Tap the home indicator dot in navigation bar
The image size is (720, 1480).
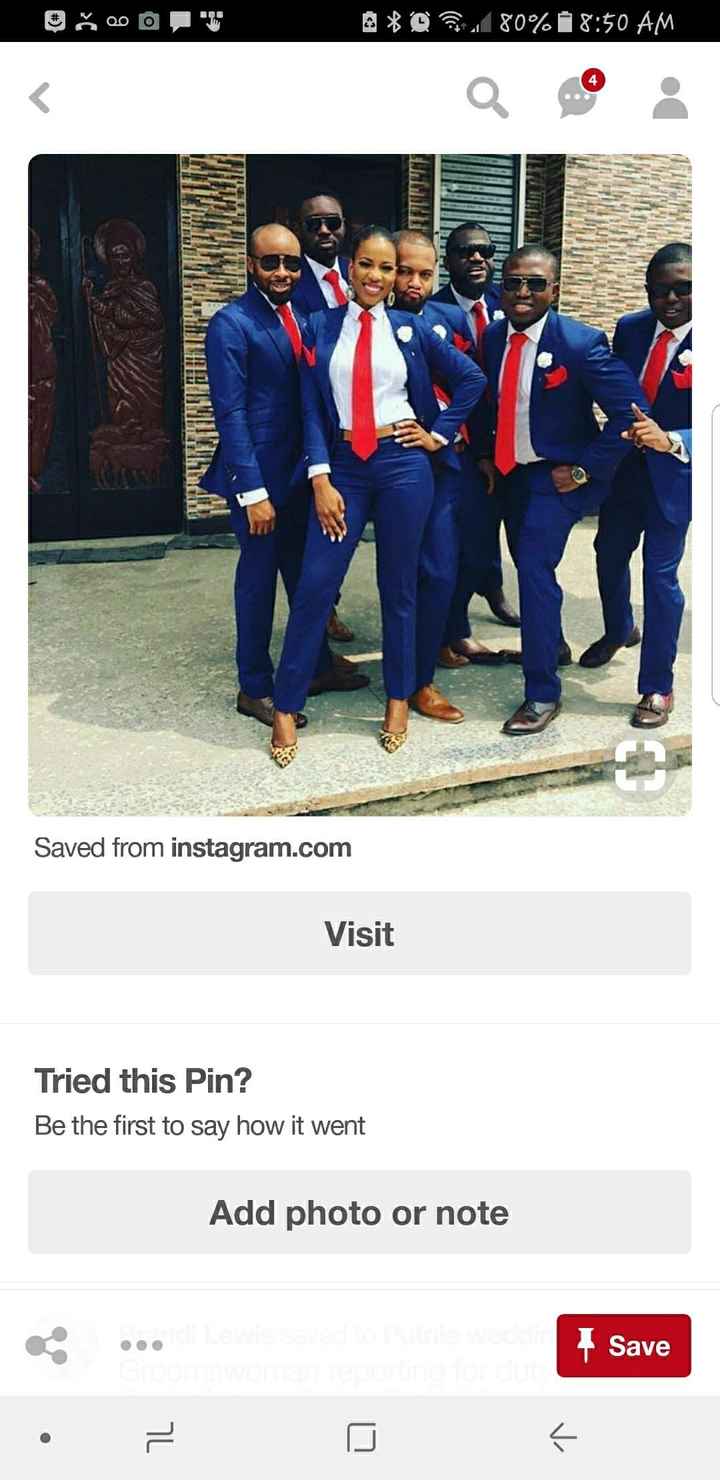(45, 1439)
